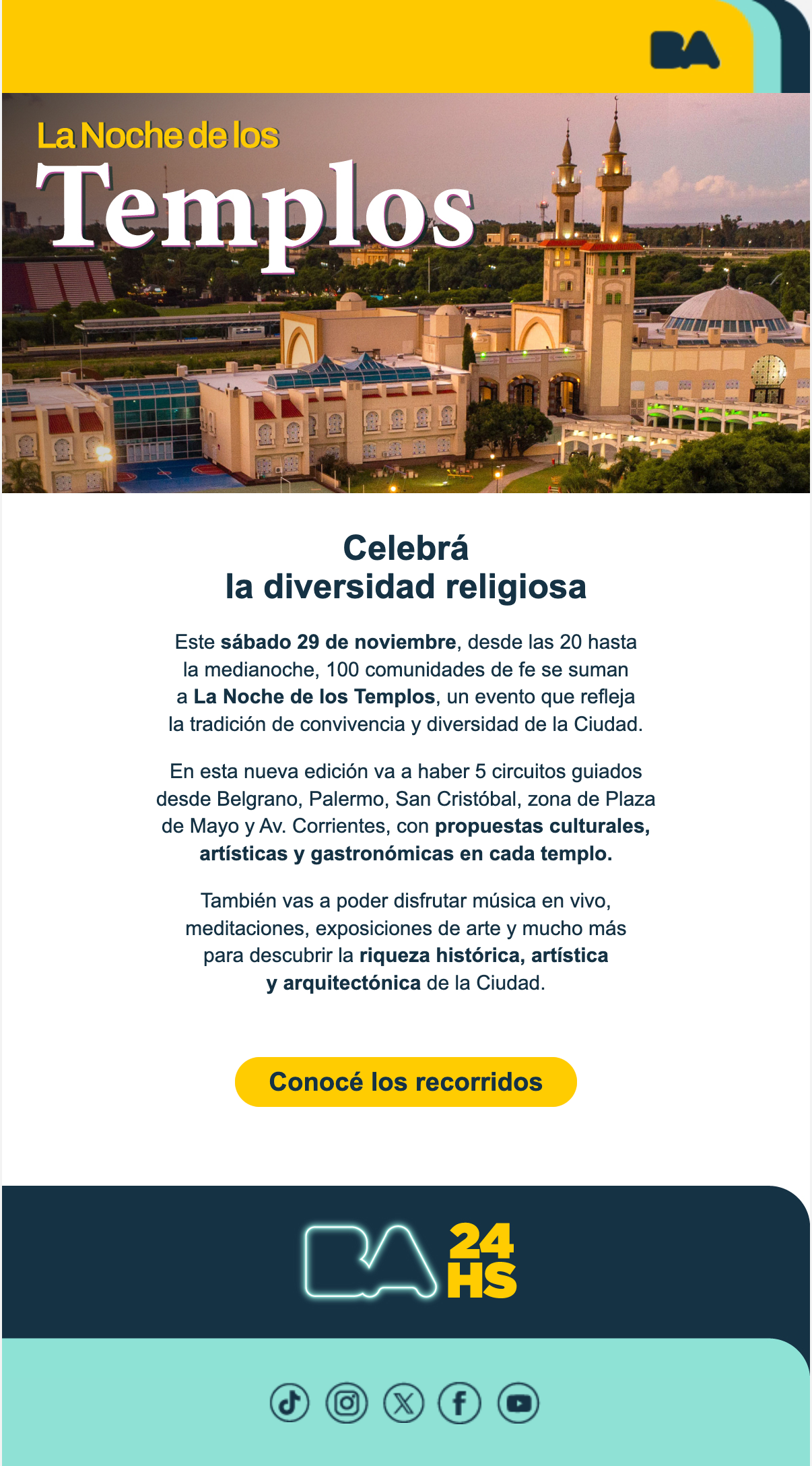Open the TikTok profile icon
Viewport: 812px width, 1466px height.
290,1403
